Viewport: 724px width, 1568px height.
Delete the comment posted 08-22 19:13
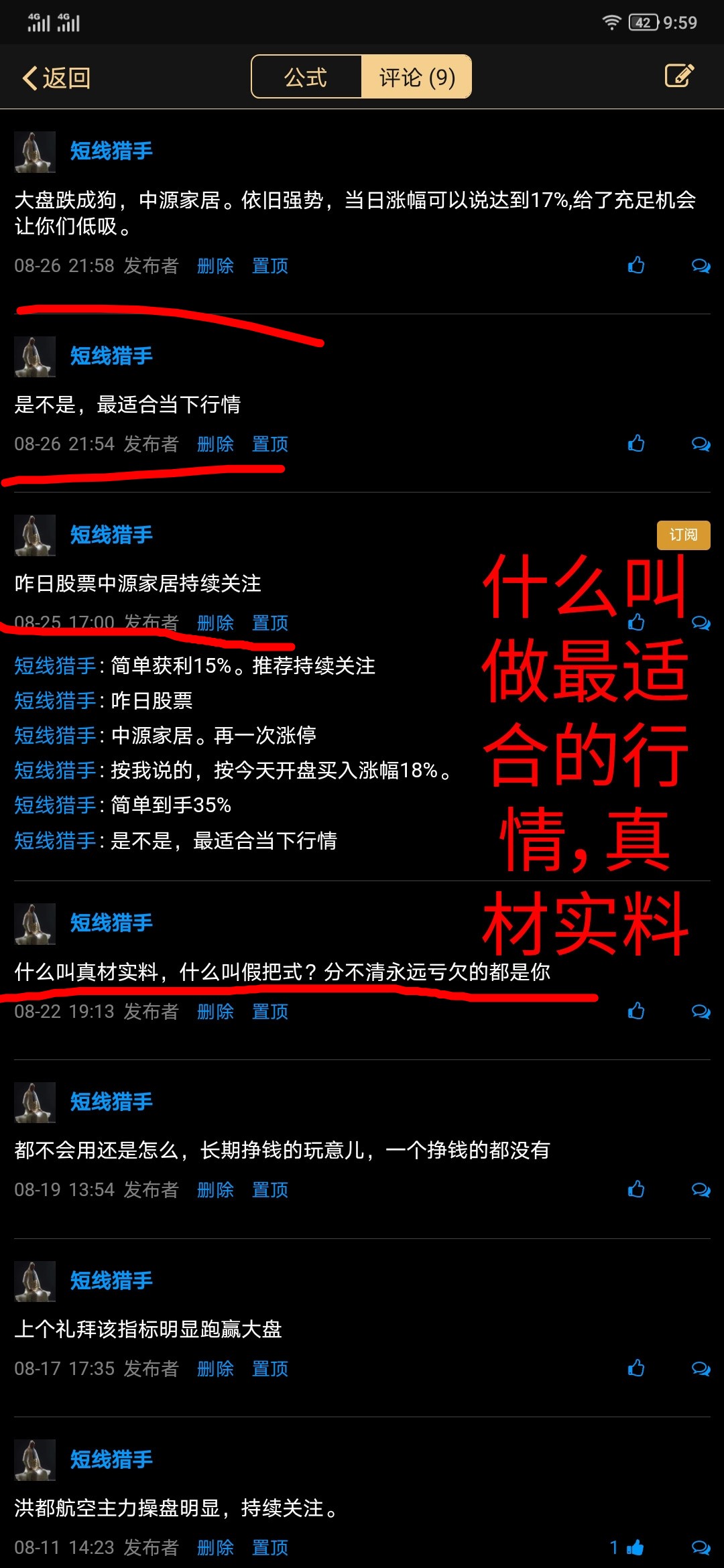(x=215, y=1012)
